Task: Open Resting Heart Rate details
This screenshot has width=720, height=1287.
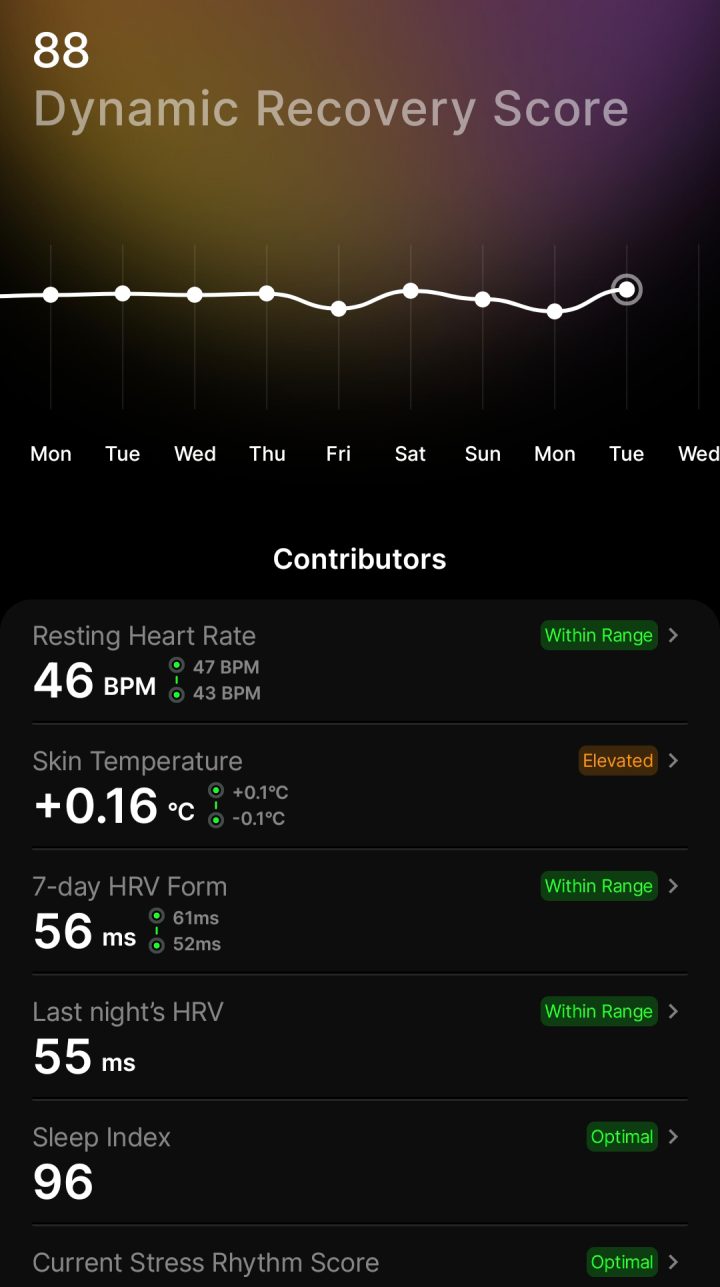Action: (673, 635)
